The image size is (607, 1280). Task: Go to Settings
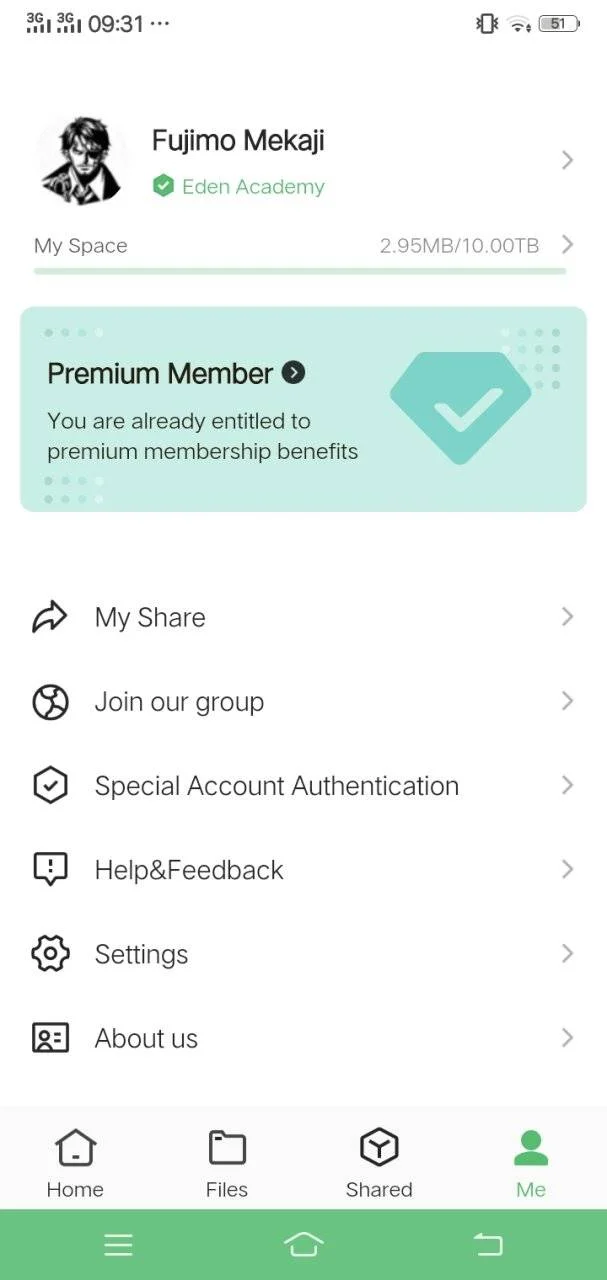(x=303, y=954)
